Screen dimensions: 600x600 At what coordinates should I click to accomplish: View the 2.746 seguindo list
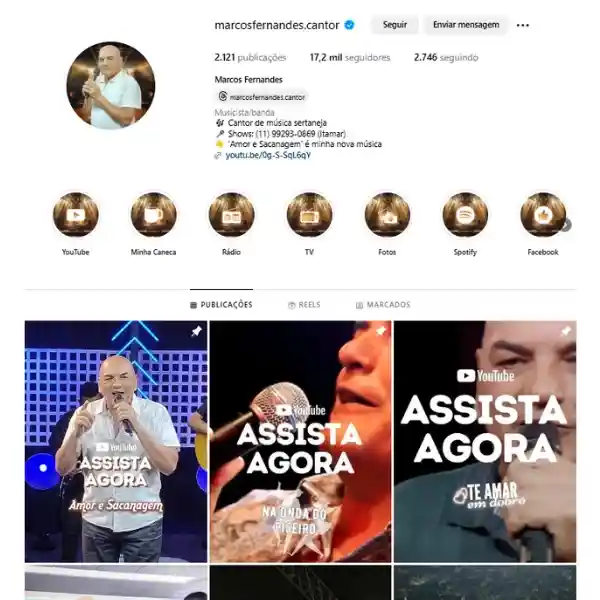tap(444, 58)
